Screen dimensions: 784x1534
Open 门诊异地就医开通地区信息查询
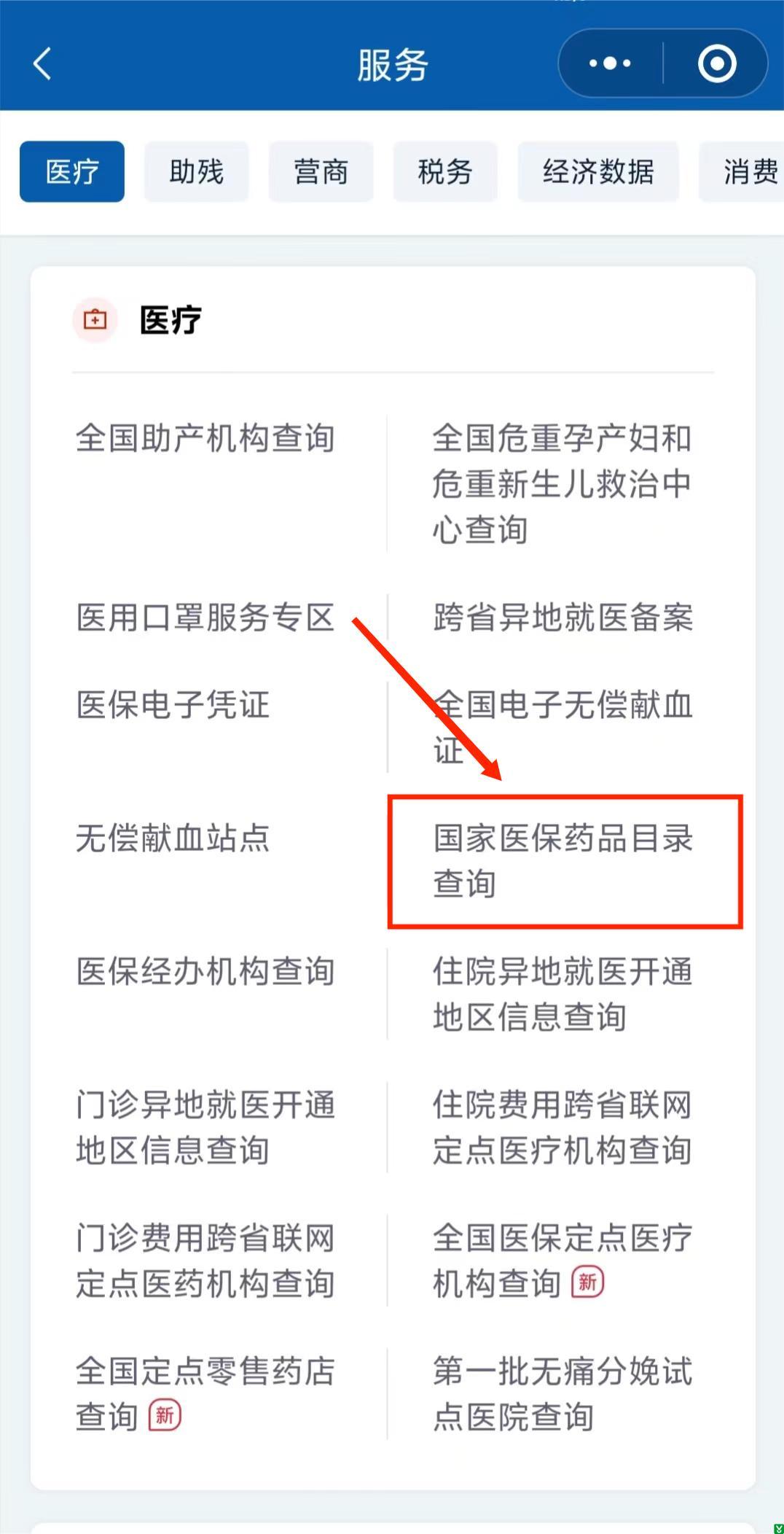point(205,1127)
